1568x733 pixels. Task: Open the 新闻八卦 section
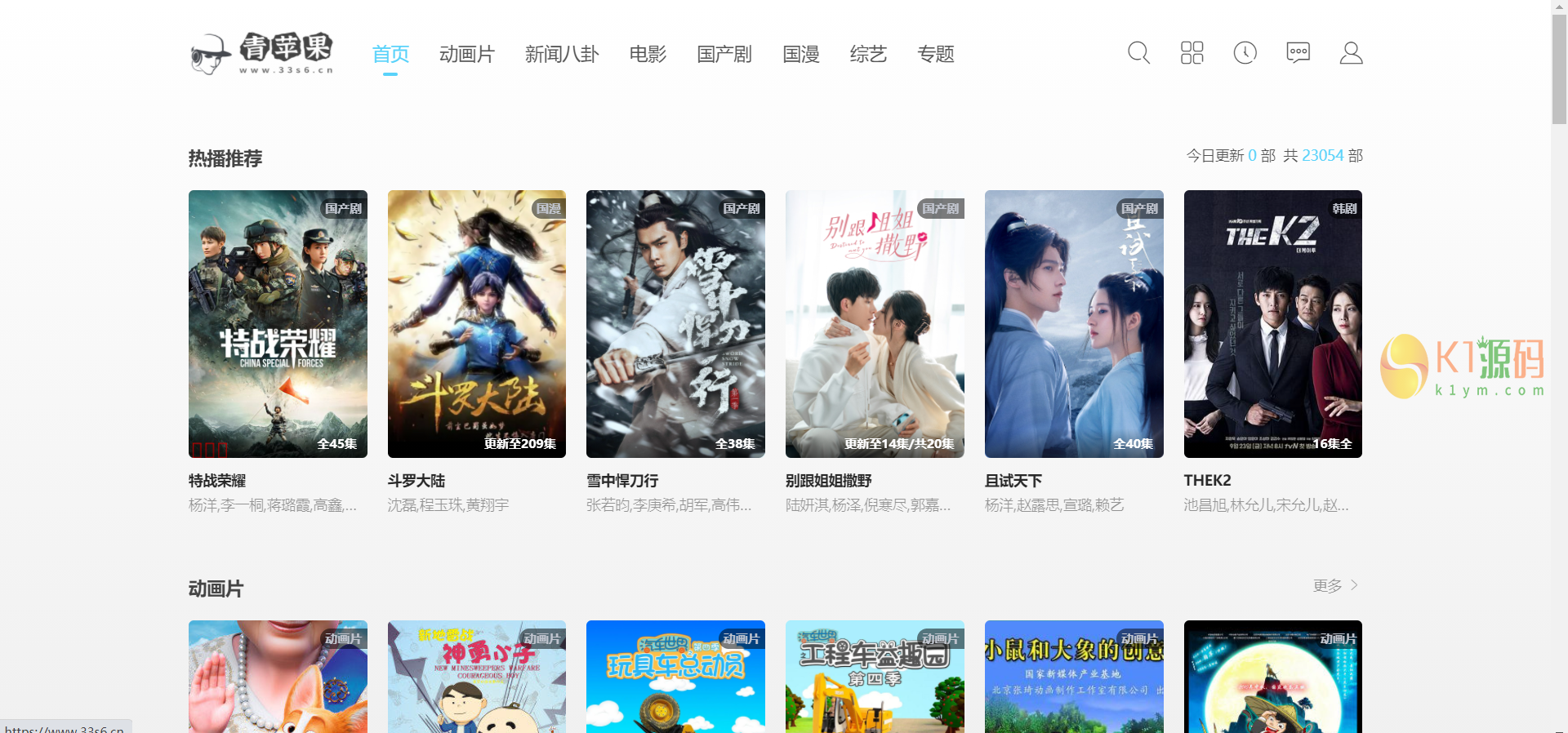[x=562, y=55]
